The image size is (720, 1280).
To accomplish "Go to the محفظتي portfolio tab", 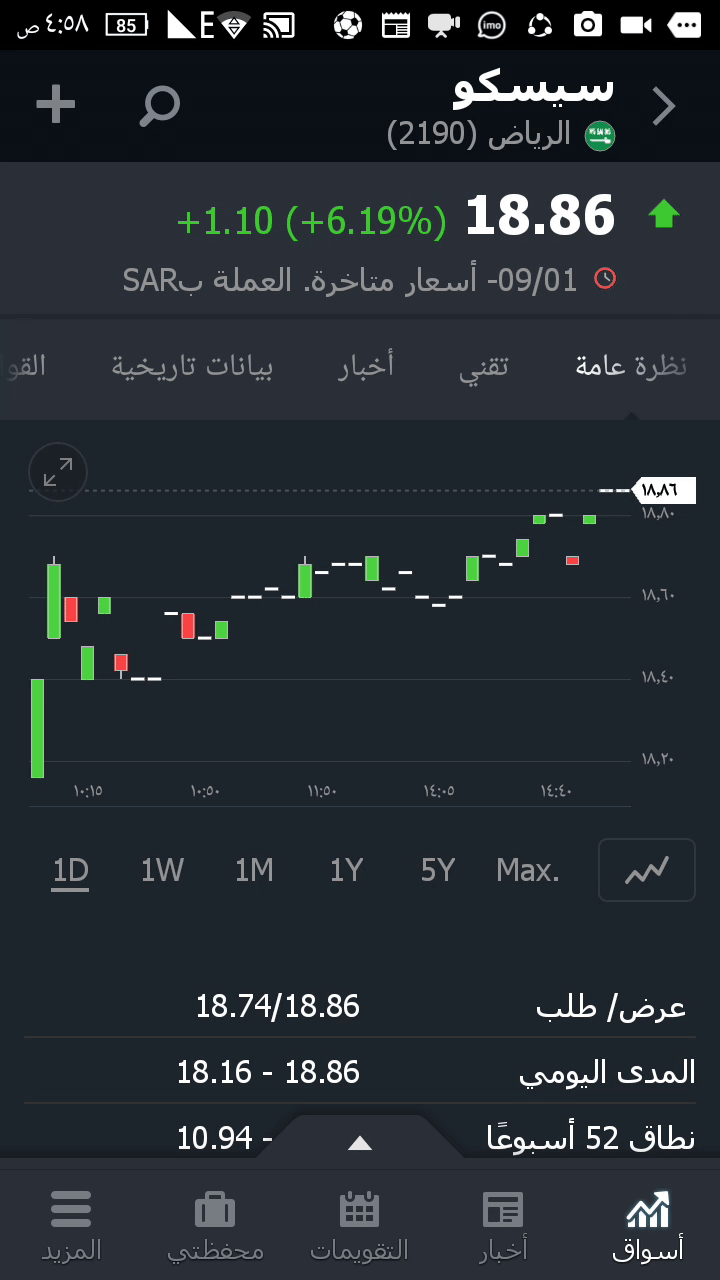I will click(215, 1225).
